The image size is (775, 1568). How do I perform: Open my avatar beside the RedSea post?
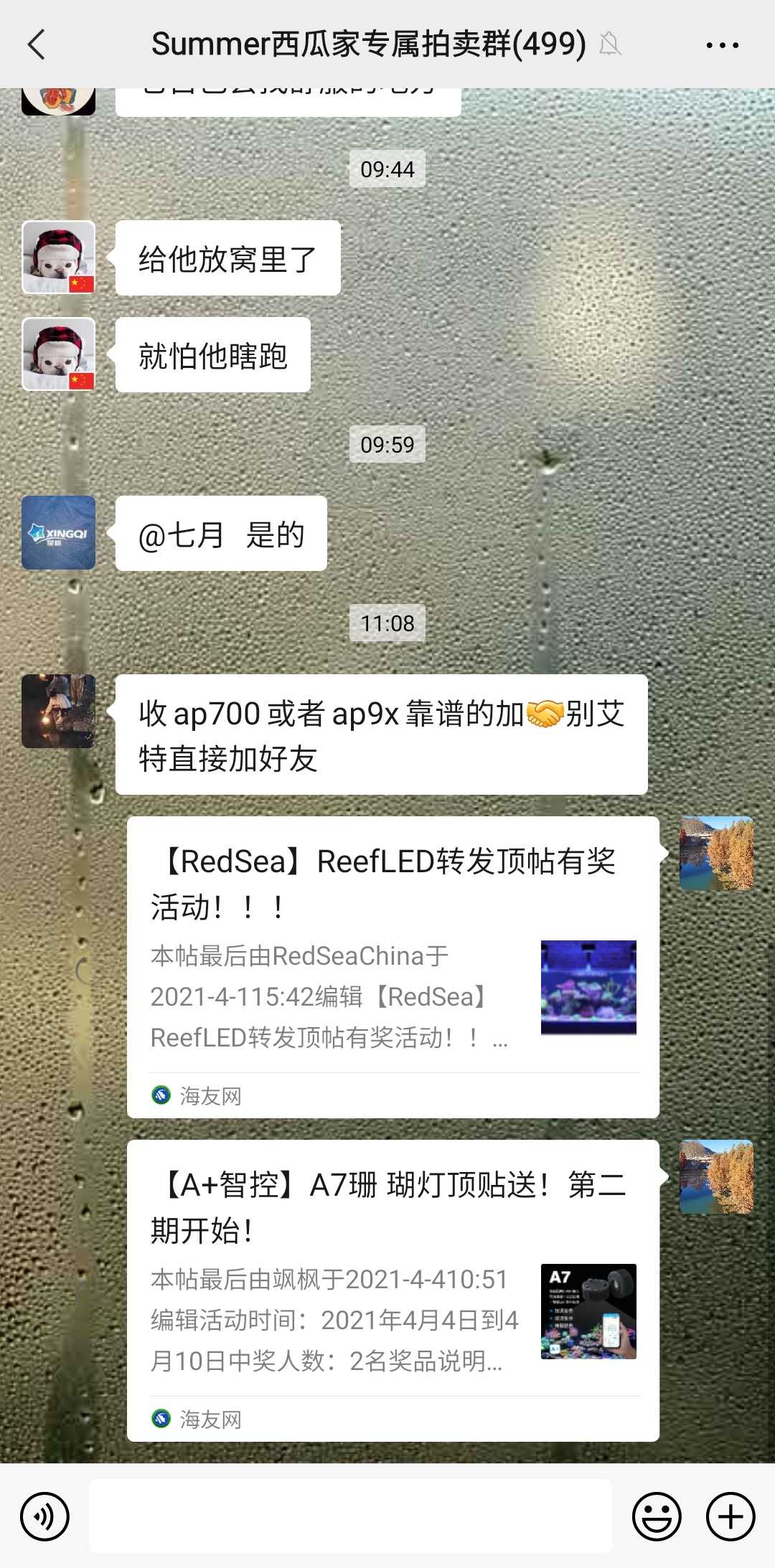pyautogui.click(x=716, y=853)
